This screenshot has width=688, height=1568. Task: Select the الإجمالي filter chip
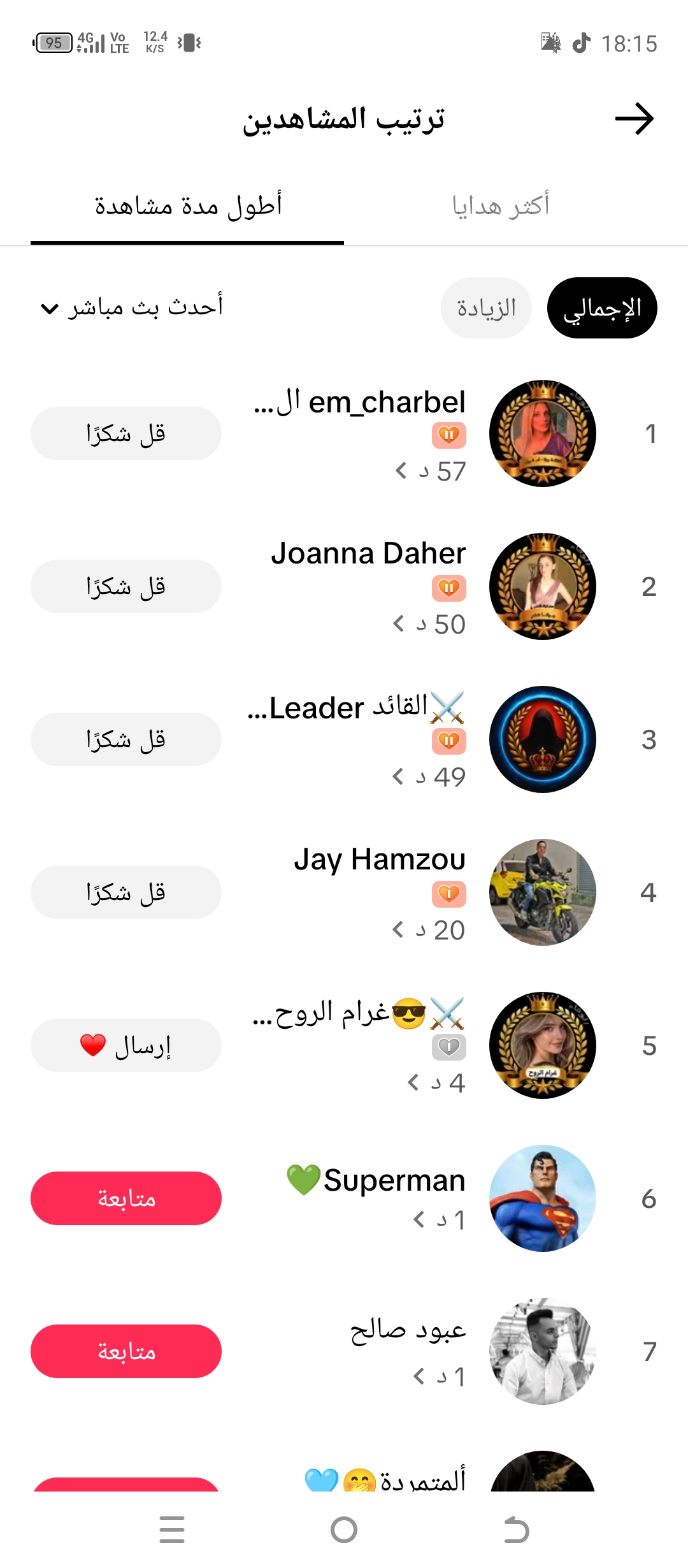602,309
